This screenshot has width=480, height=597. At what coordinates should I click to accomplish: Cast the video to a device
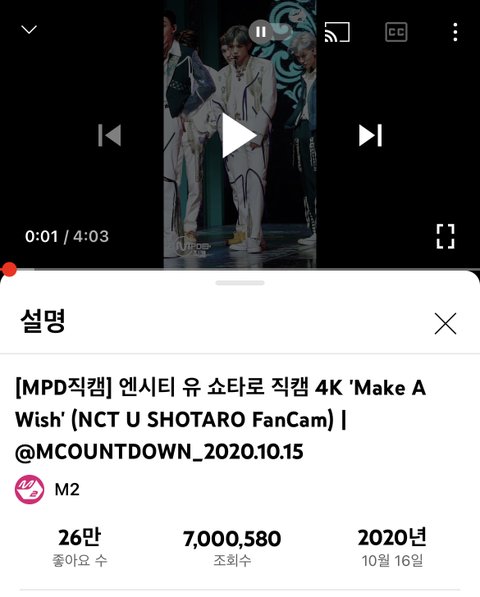(x=337, y=32)
